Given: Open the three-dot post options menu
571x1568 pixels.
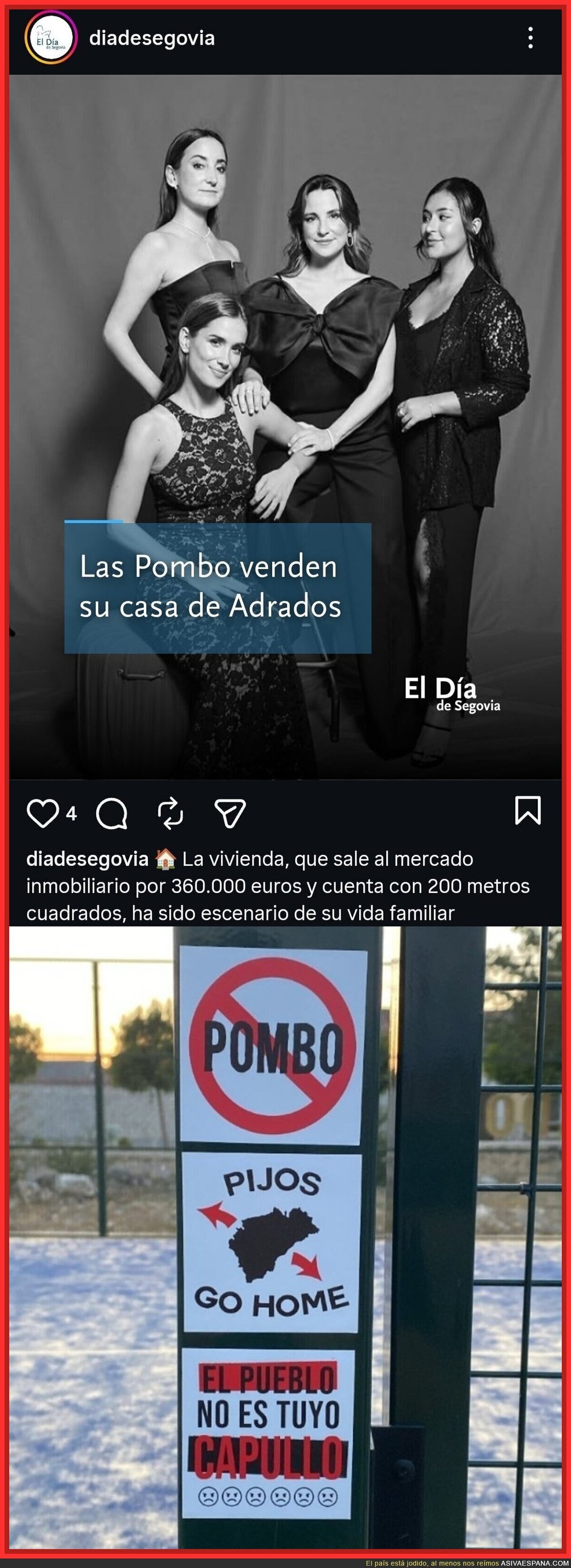Looking at the screenshot, I should [531, 38].
